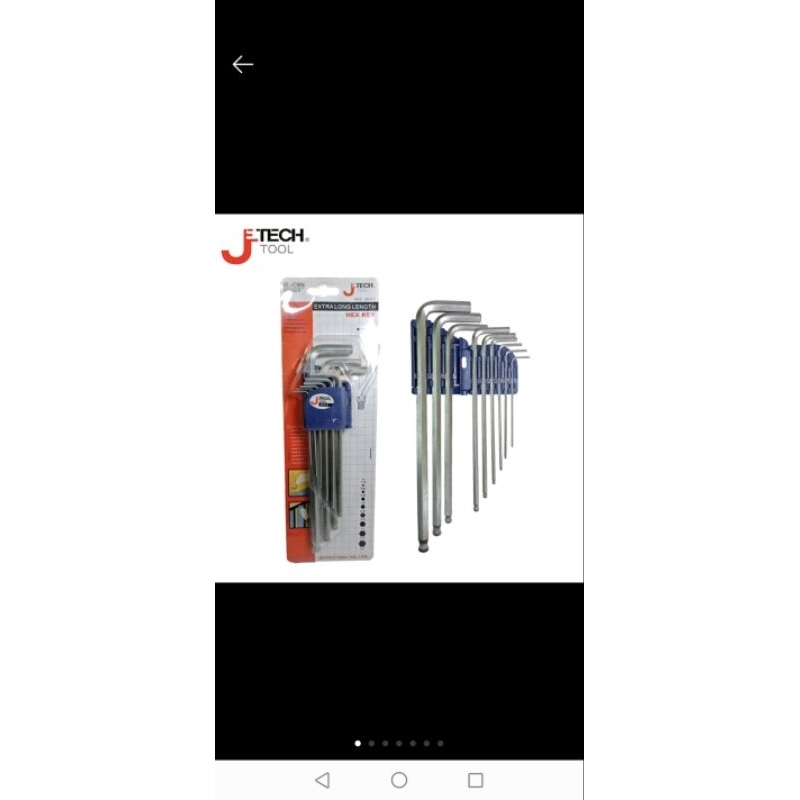800x800 pixels.
Task: Tap the system back button
Action: 322,780
